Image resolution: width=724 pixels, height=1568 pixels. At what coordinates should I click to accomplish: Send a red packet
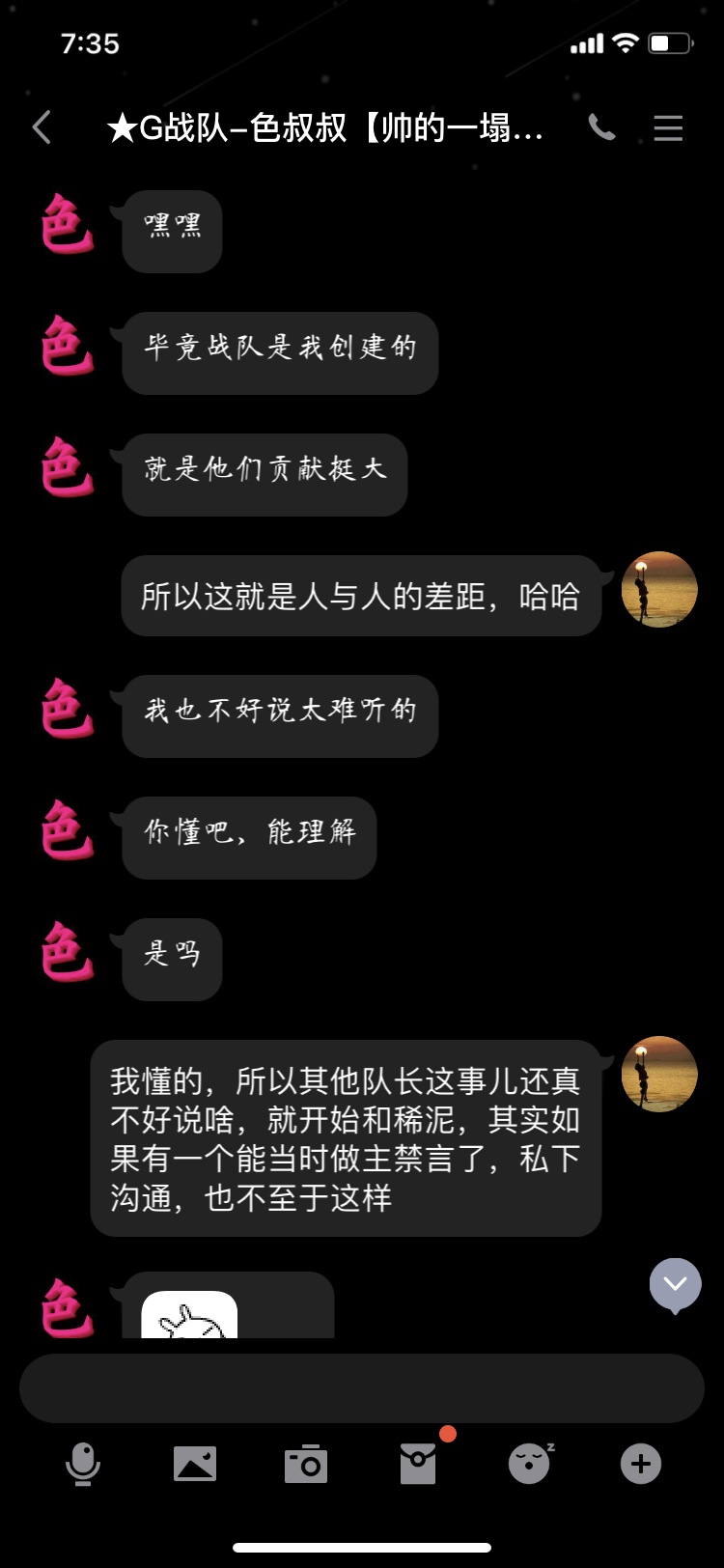(x=418, y=1464)
